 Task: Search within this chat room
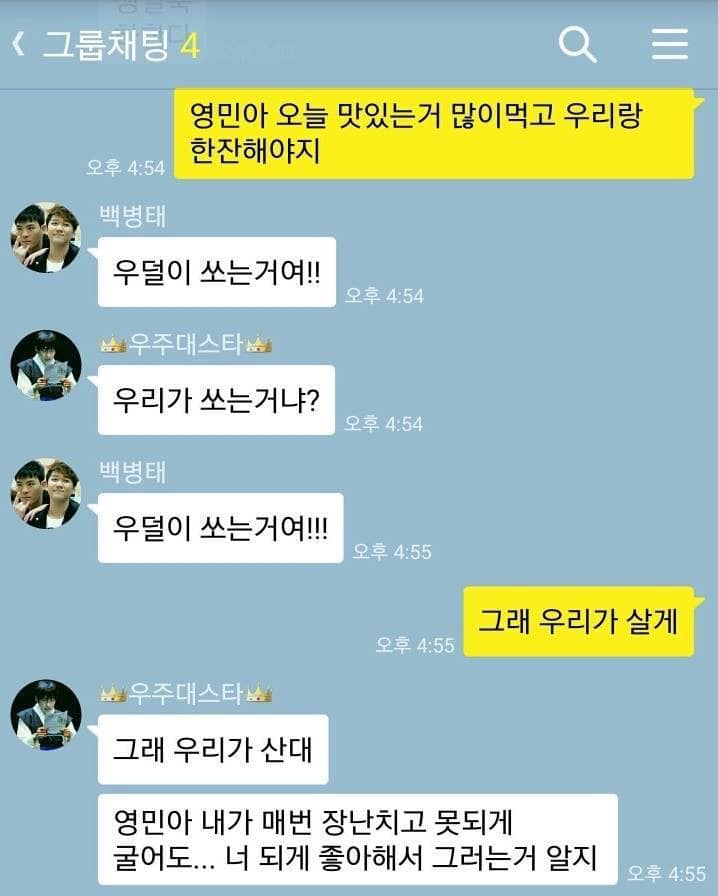[x=577, y=45]
